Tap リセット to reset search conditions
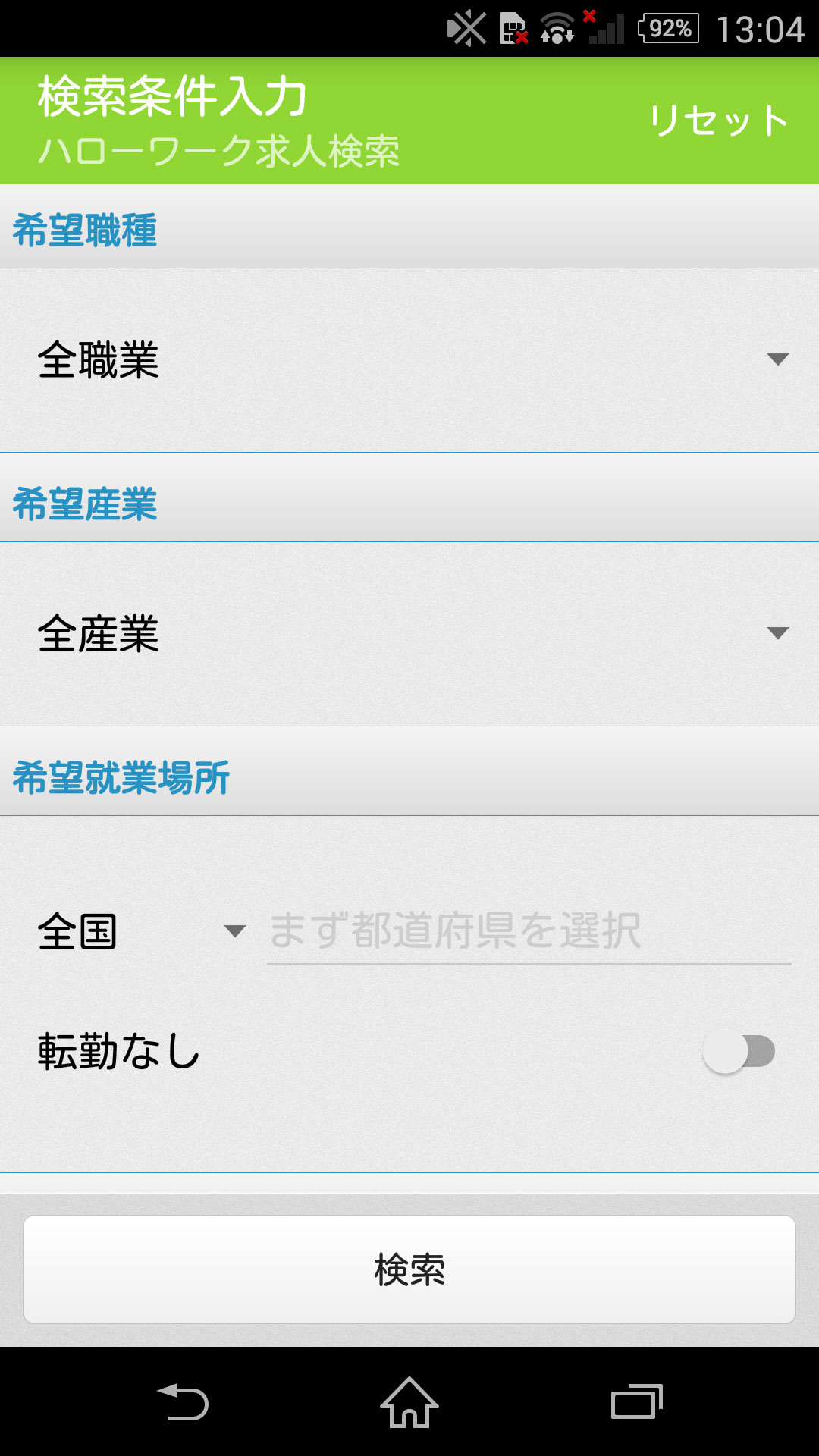The width and height of the screenshot is (819, 1456). (x=718, y=121)
